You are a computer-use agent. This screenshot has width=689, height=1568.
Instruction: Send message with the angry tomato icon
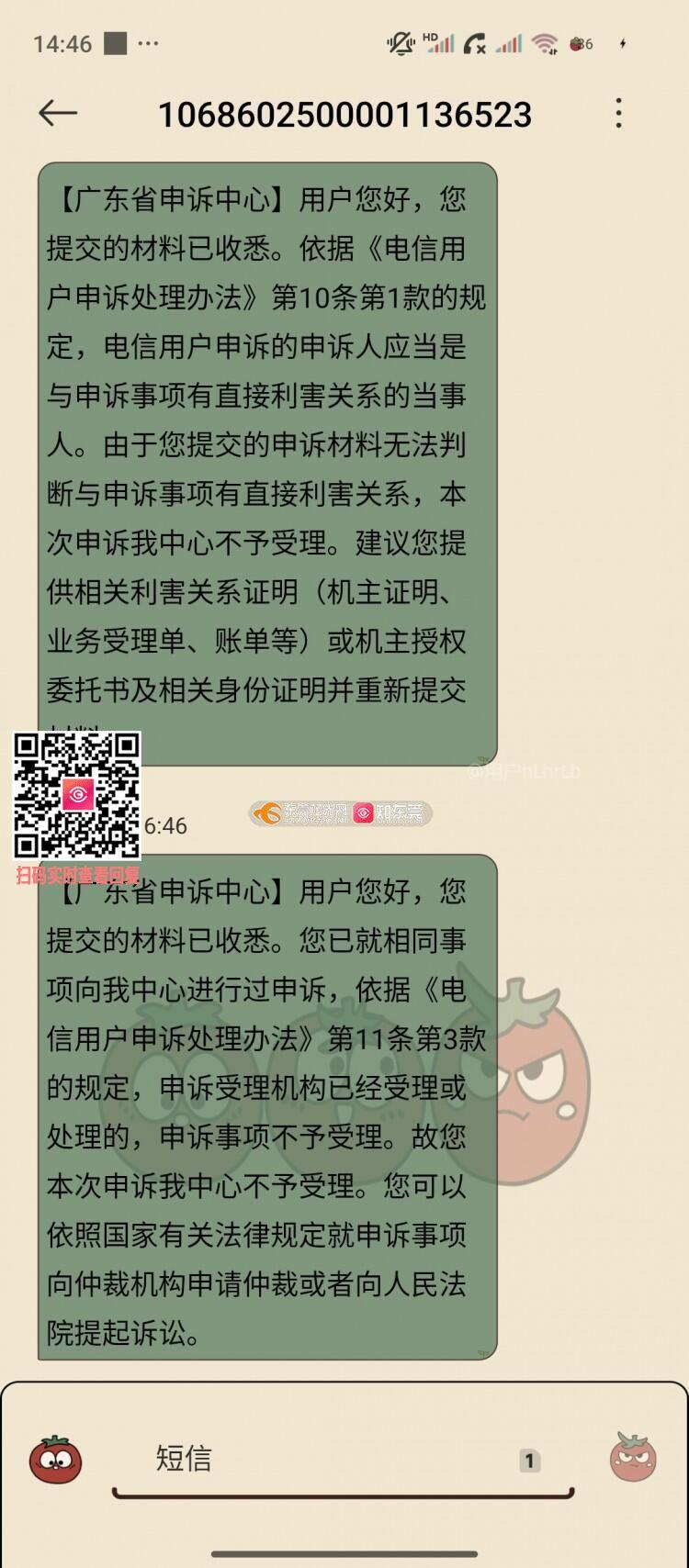click(634, 1457)
